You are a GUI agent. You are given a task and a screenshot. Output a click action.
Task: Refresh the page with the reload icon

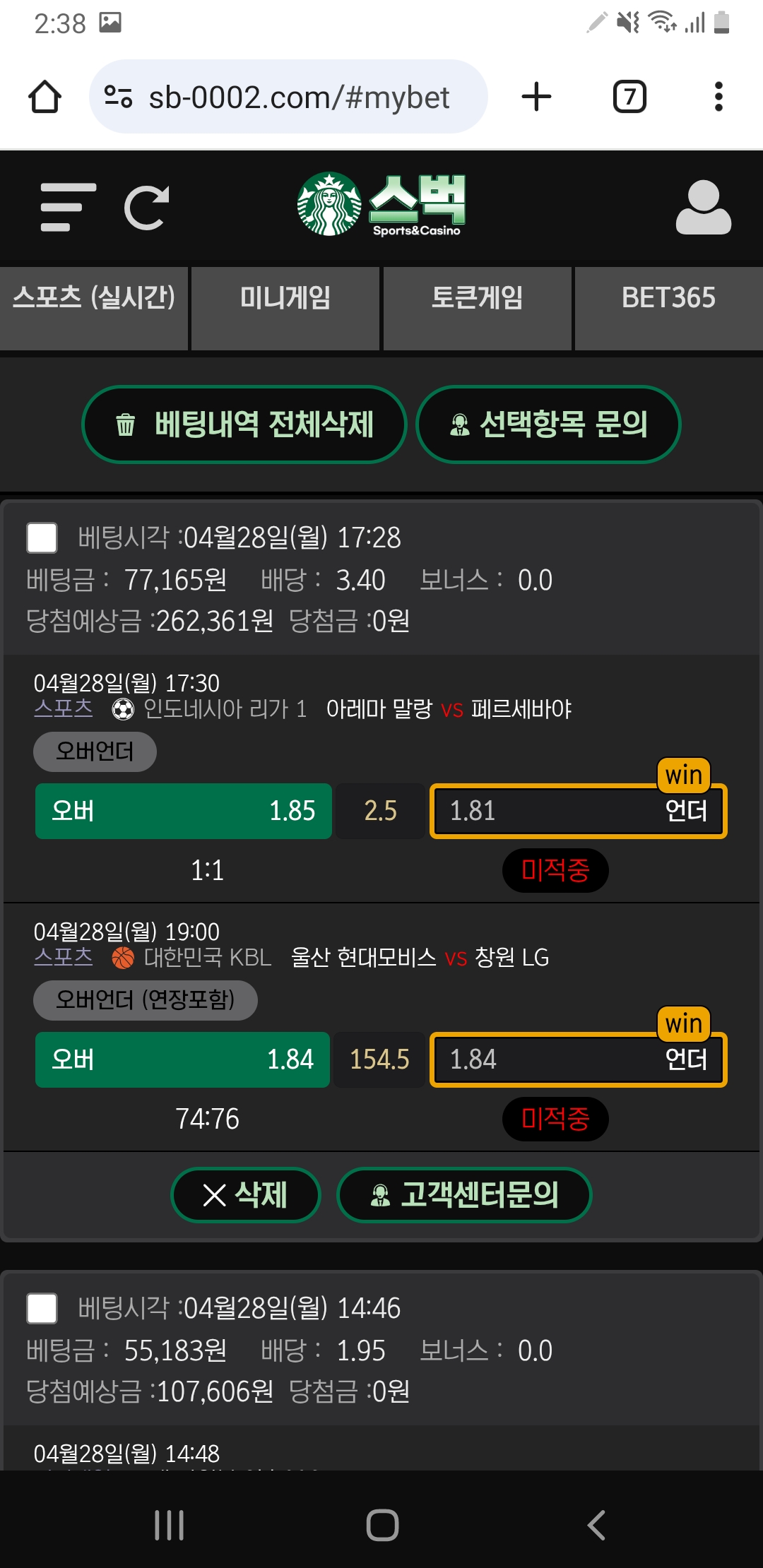(x=147, y=208)
